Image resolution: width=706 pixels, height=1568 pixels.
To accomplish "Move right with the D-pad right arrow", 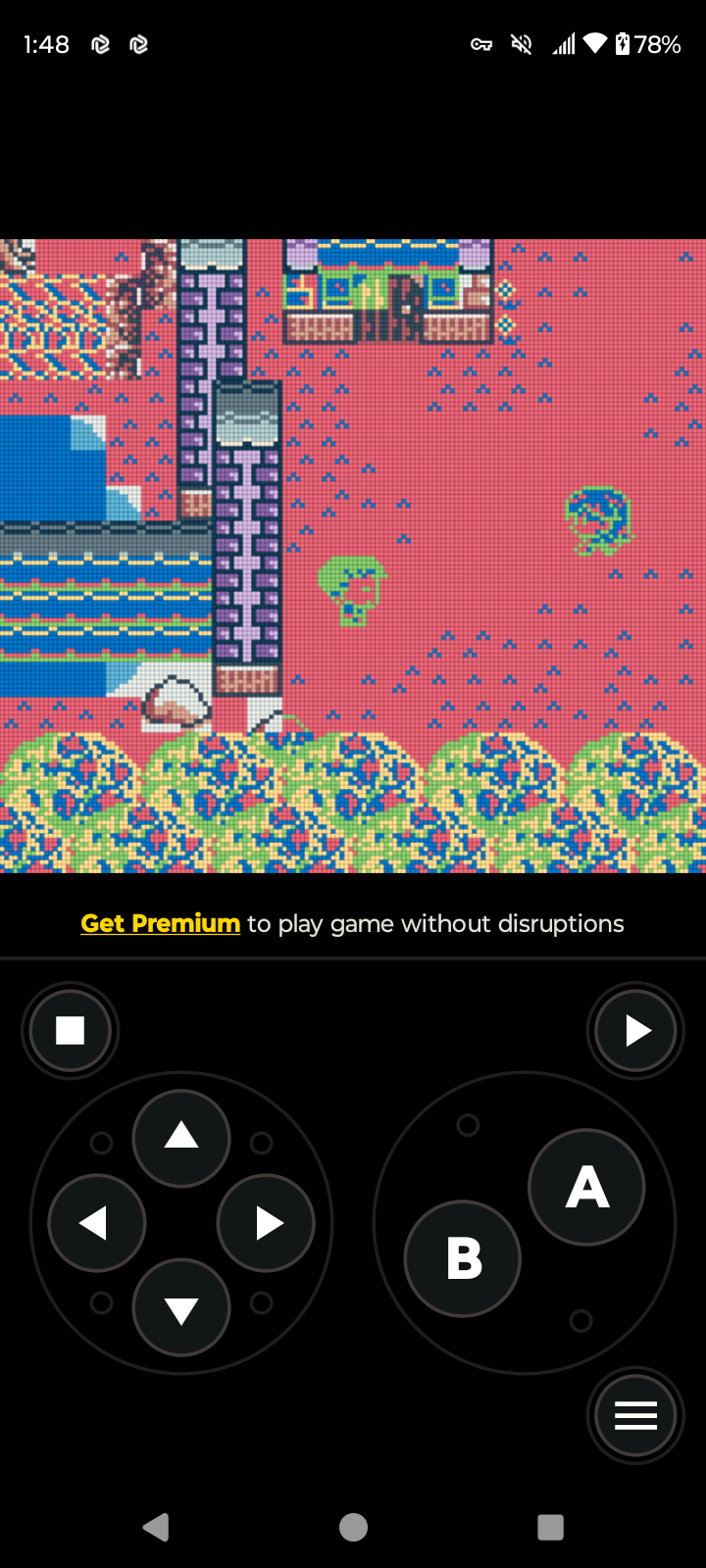I will tap(266, 1223).
